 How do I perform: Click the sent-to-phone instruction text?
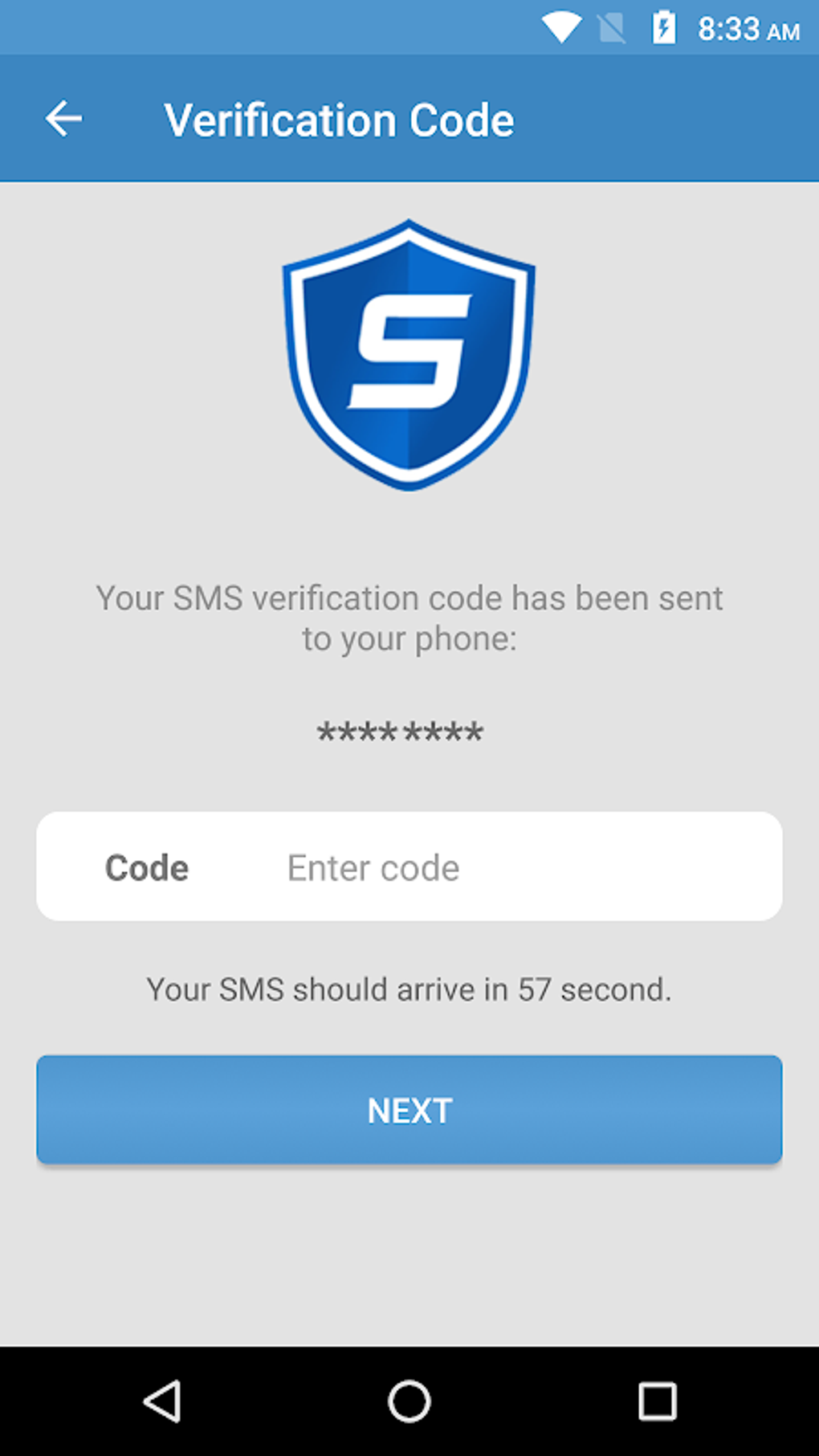pyautogui.click(x=409, y=617)
